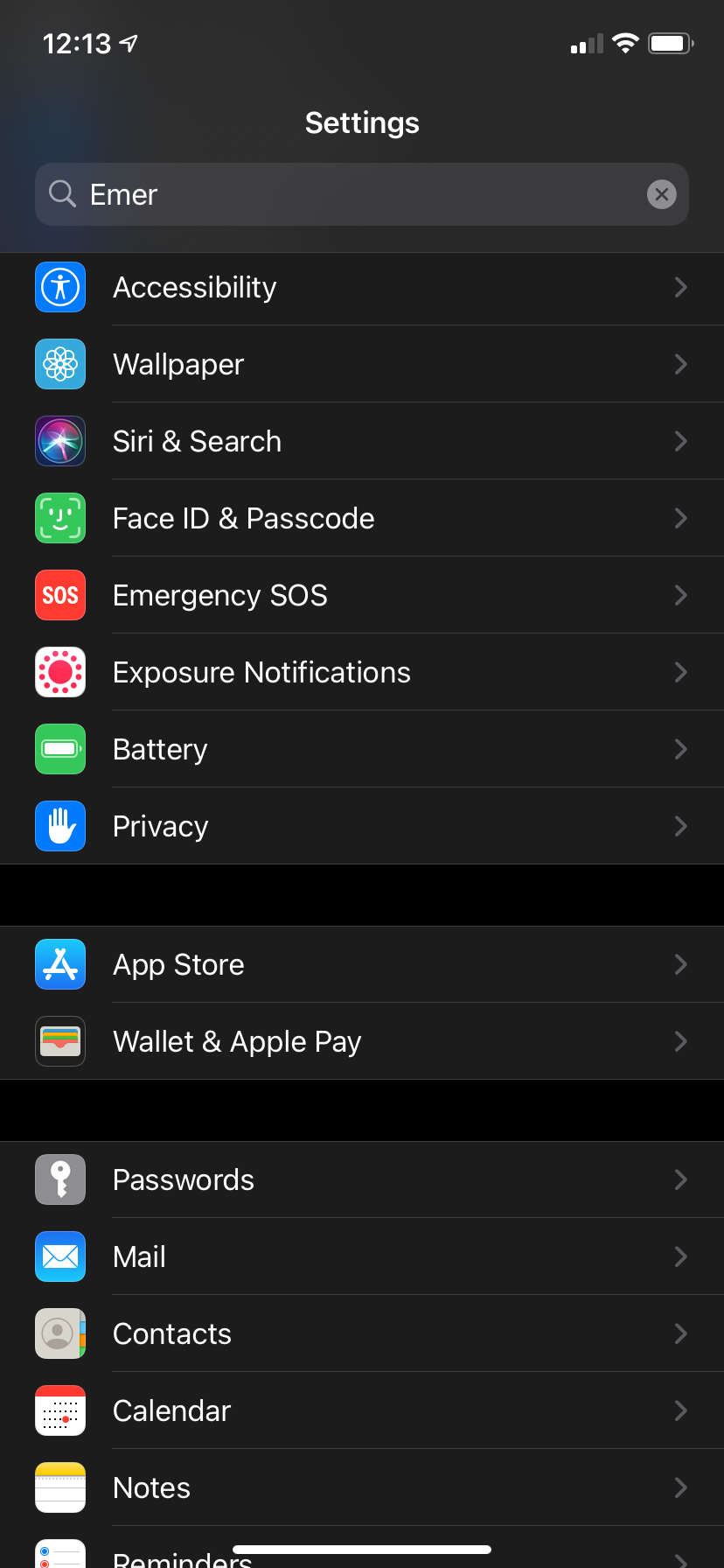Tap the Wallpaper flower icon
This screenshot has height=1568, width=724.
(59, 364)
